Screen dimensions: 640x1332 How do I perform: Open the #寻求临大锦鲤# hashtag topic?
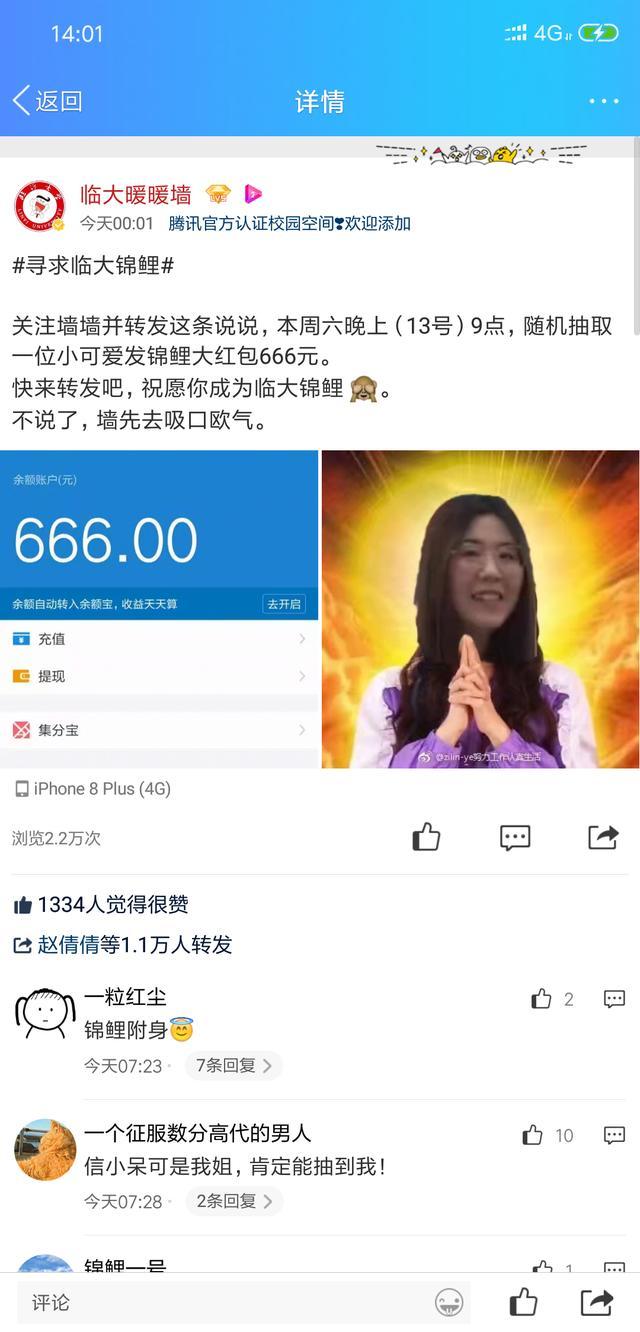pos(94,266)
